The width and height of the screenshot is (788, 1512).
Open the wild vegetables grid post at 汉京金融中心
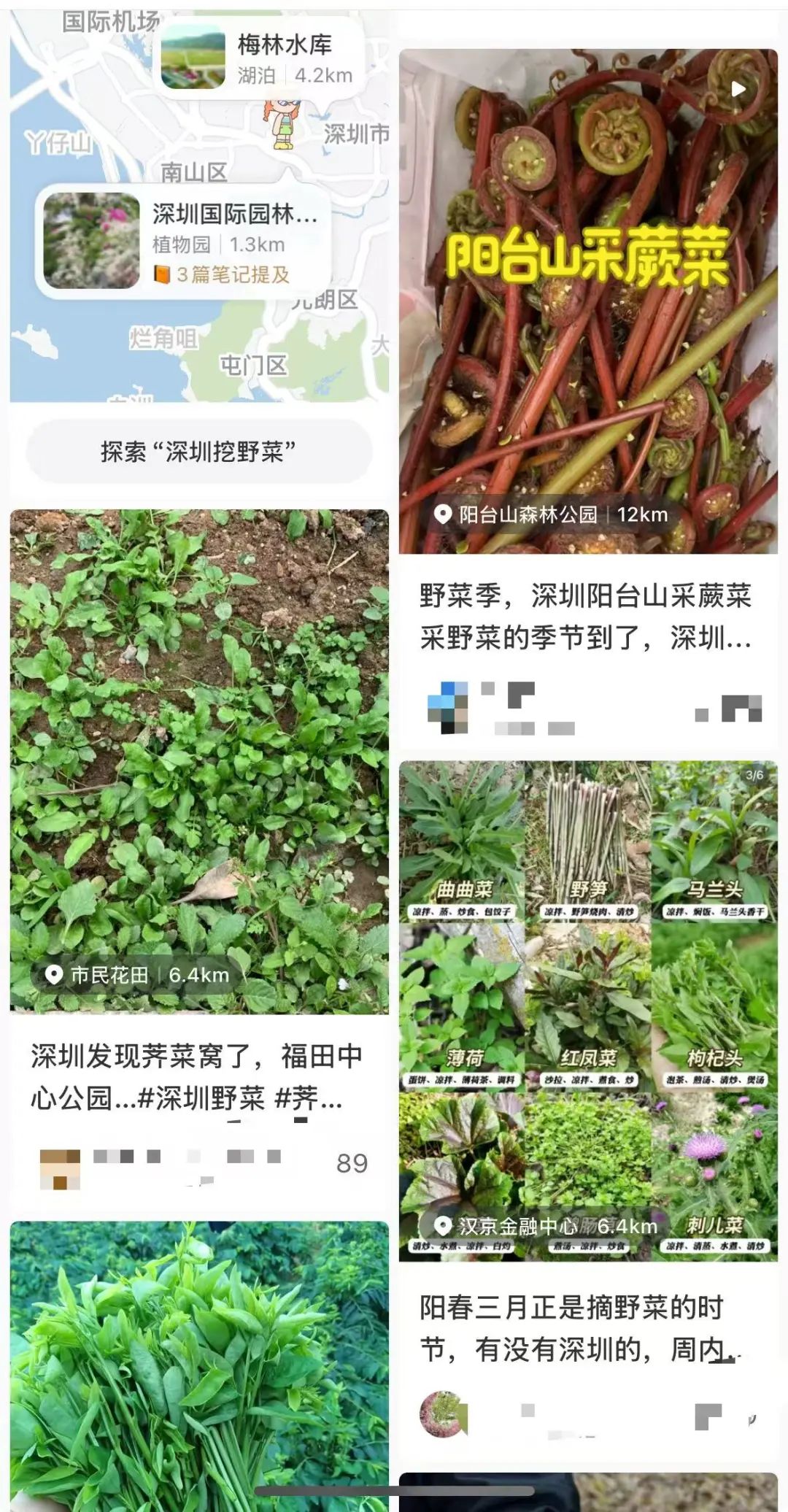point(588,1011)
